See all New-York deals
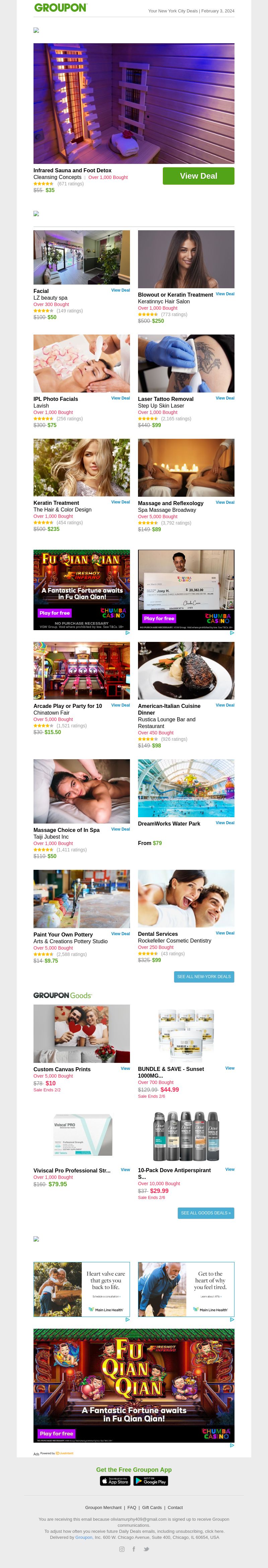 (x=204, y=977)
